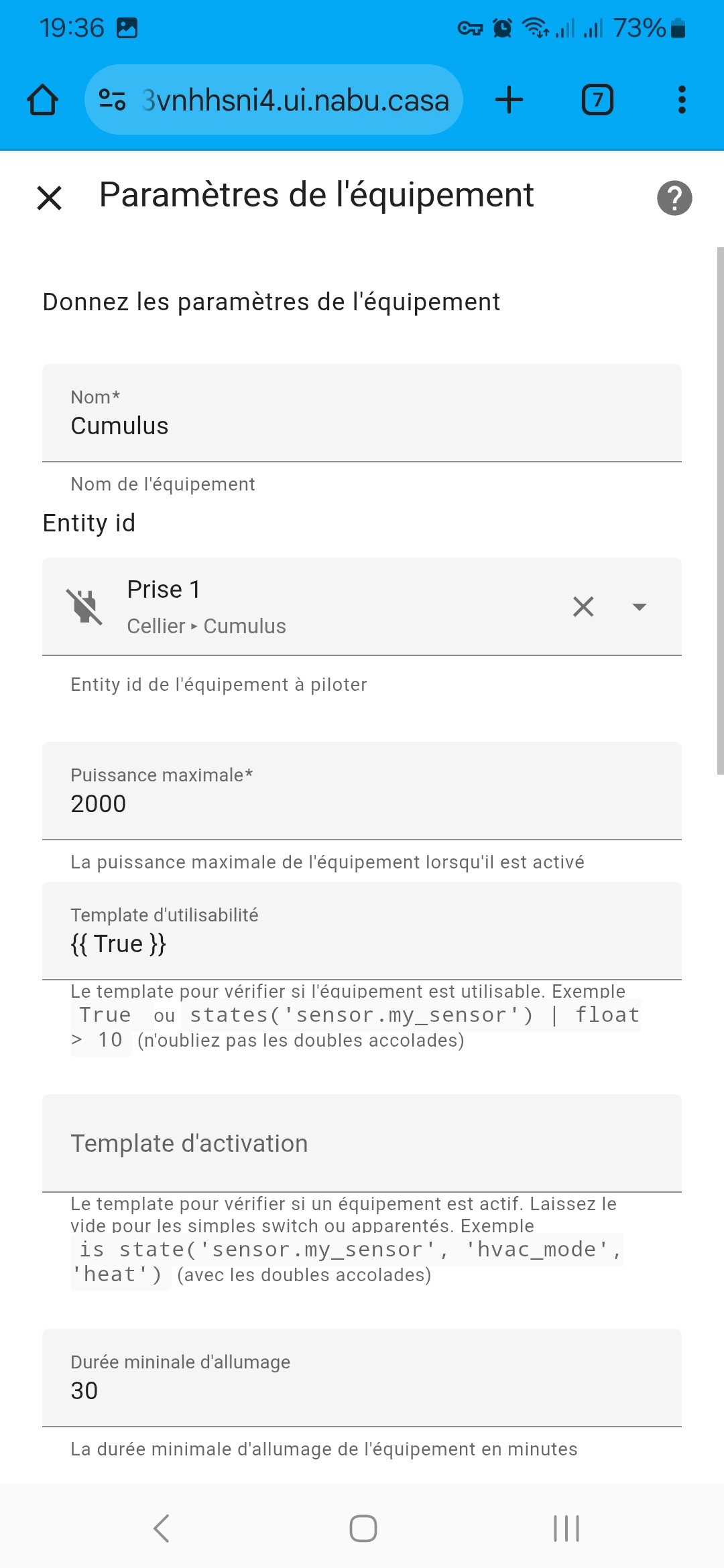Edit the Puissance maximale field

362,791
